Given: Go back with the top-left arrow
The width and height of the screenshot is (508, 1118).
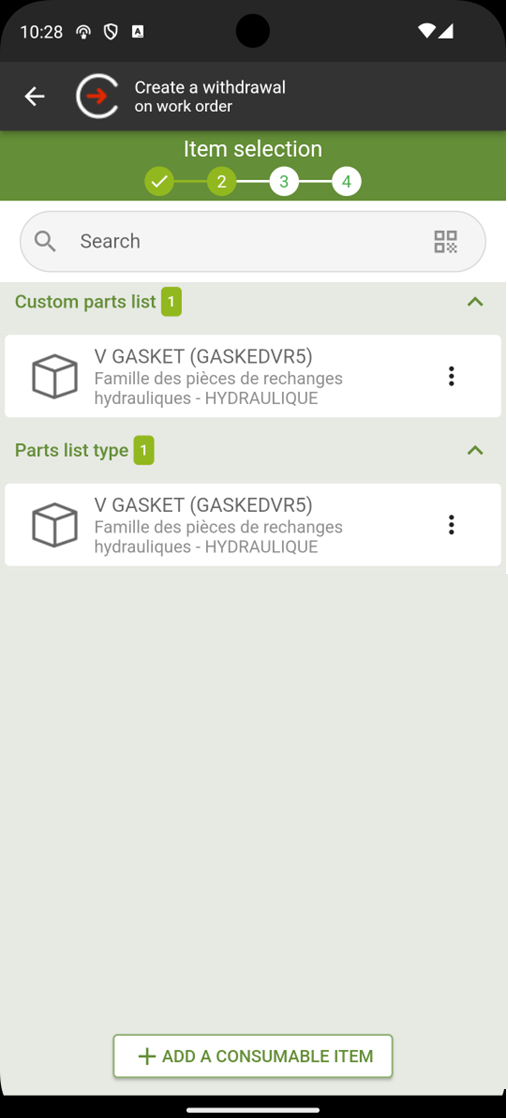Looking at the screenshot, I should [34, 96].
